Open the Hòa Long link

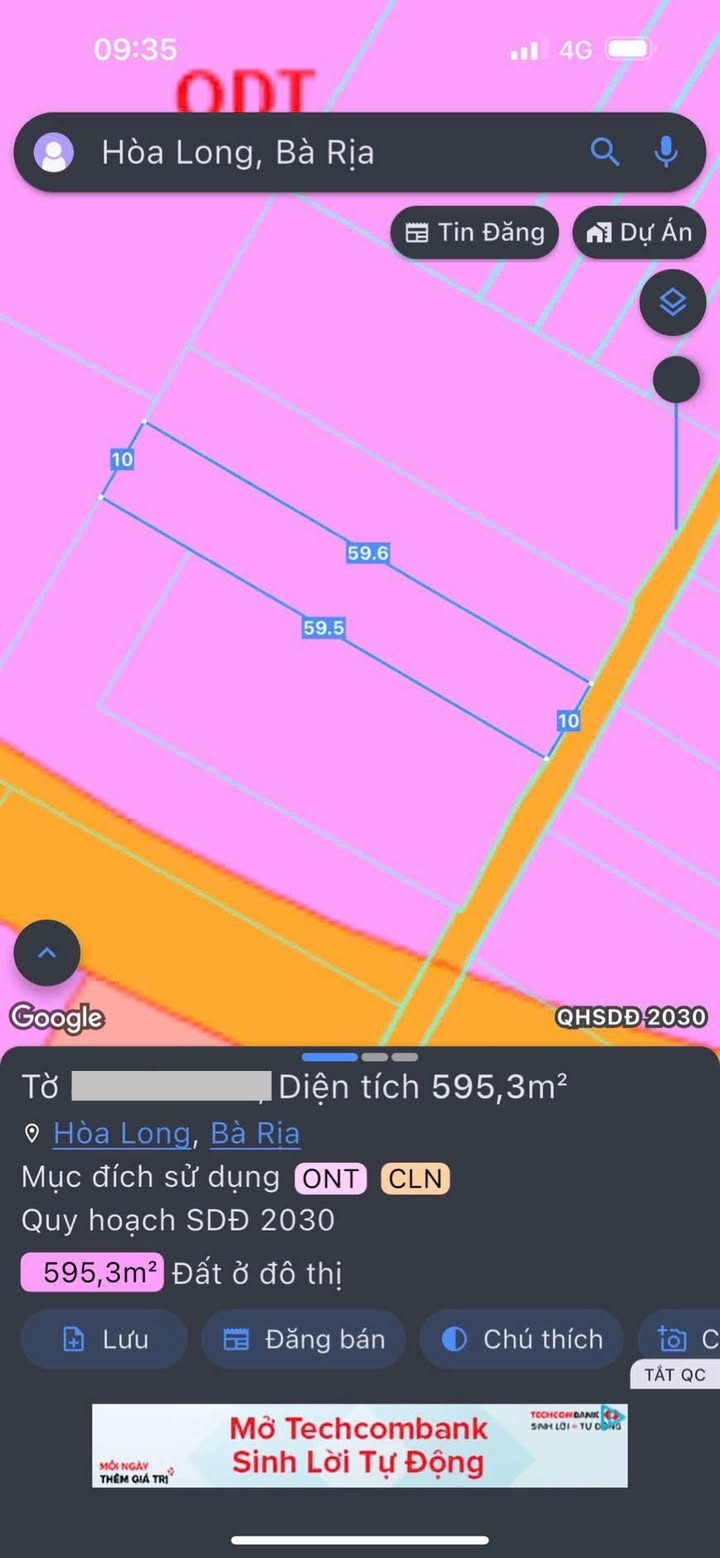point(121,1133)
